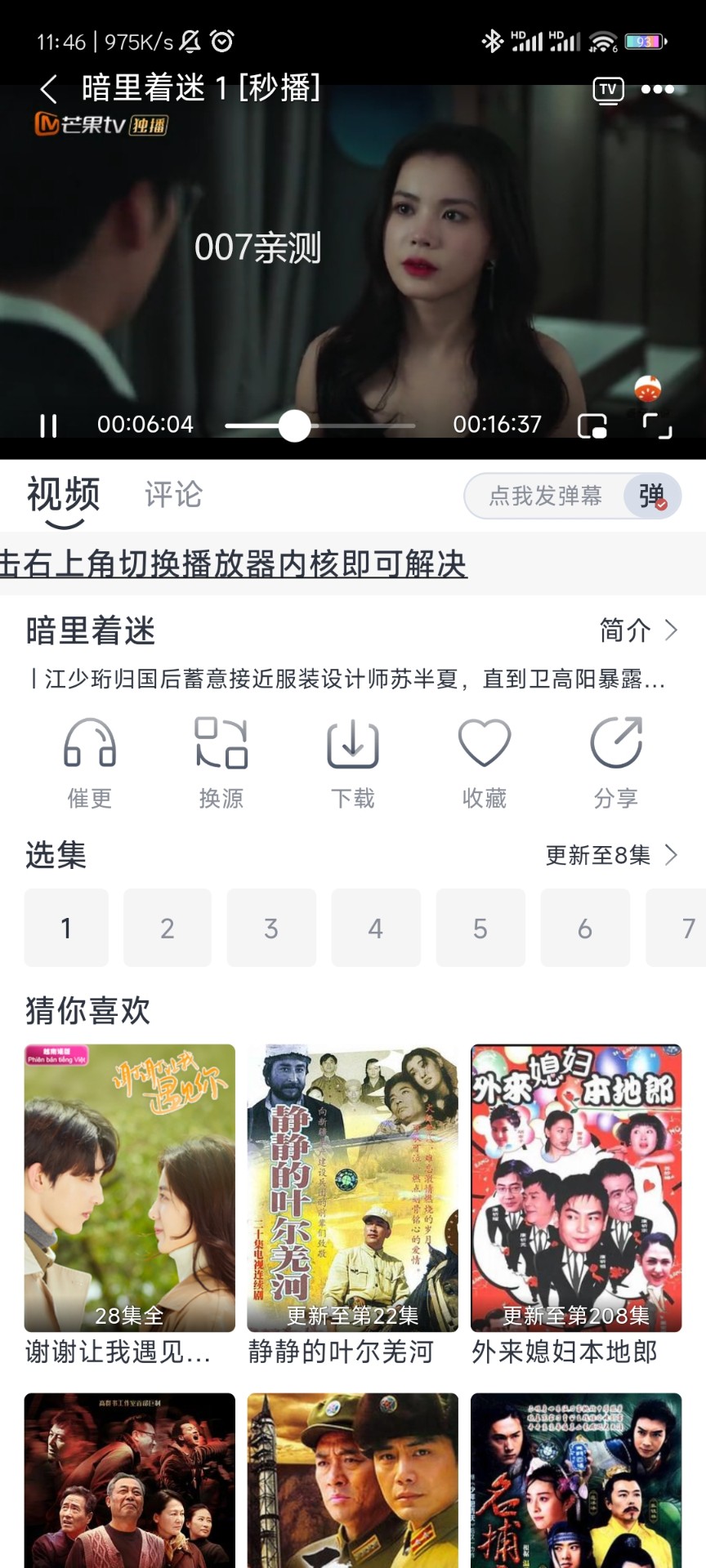Add the drama to 收藏 favorites
This screenshot has width=706, height=1568.
pyautogui.click(x=484, y=759)
